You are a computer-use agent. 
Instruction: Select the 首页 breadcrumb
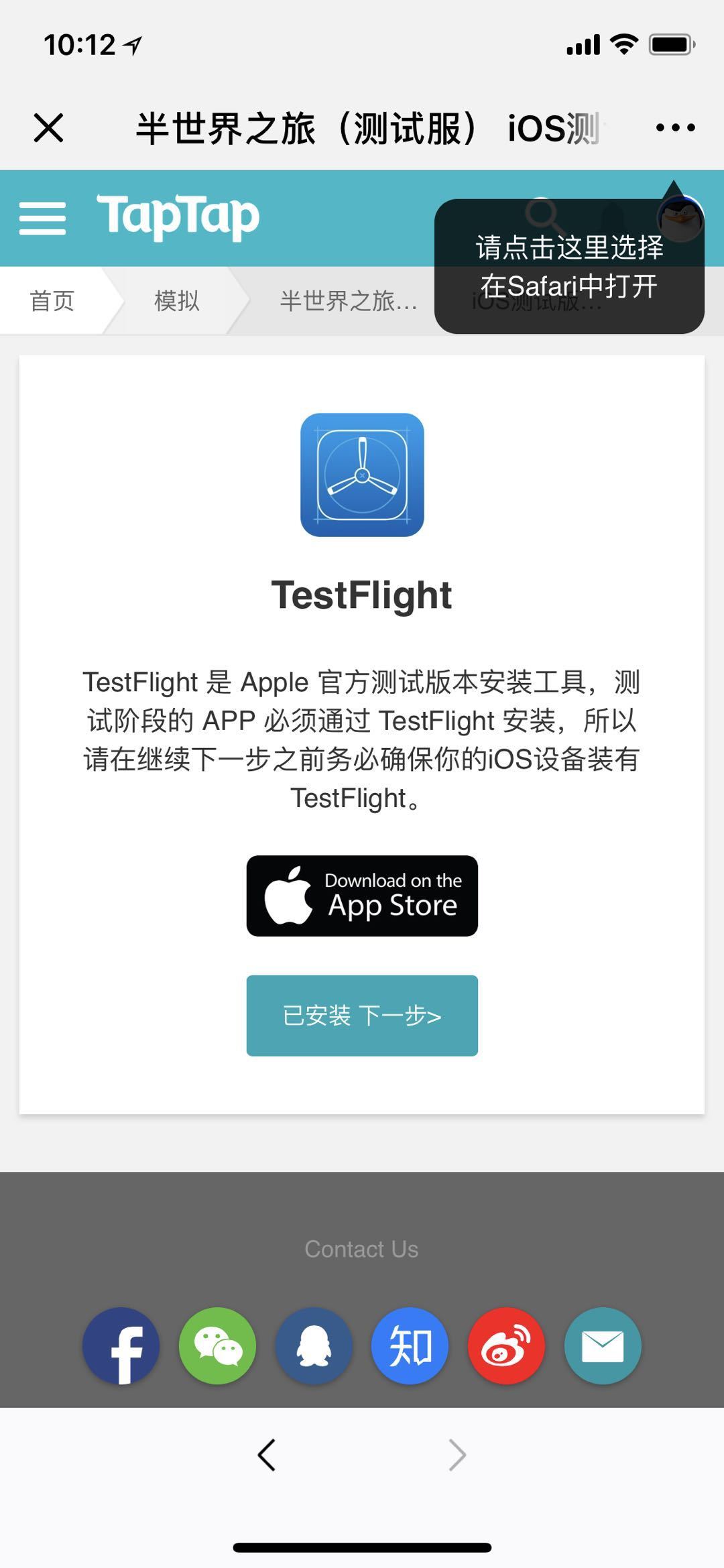click(54, 302)
